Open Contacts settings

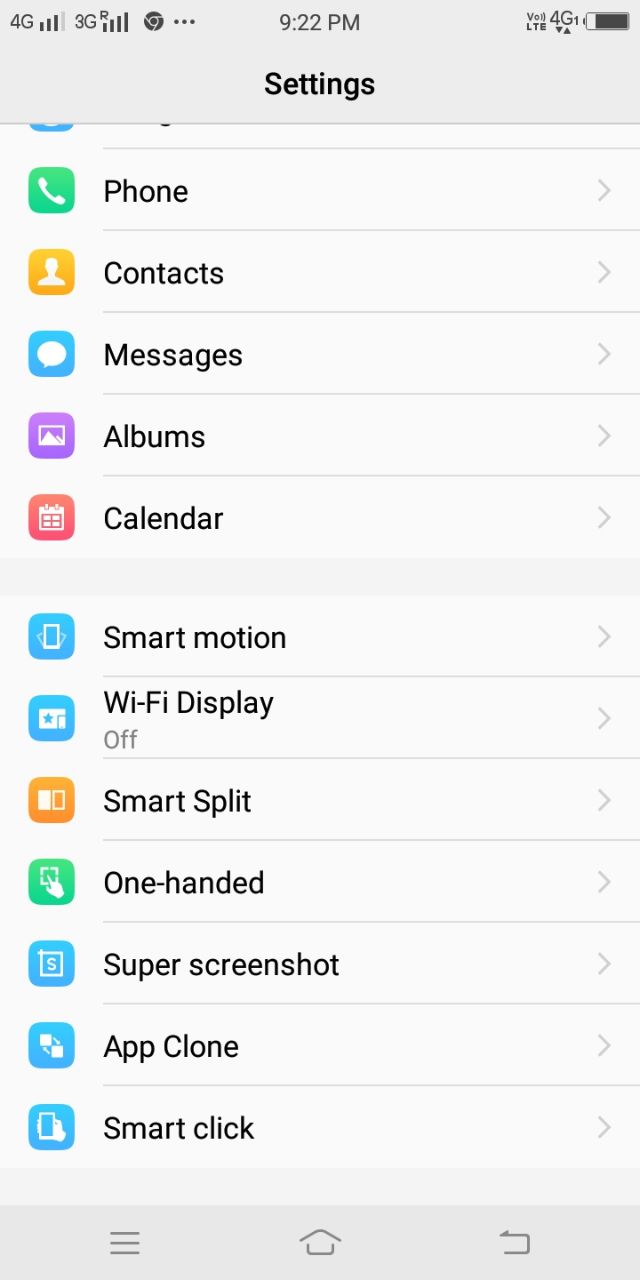320,273
